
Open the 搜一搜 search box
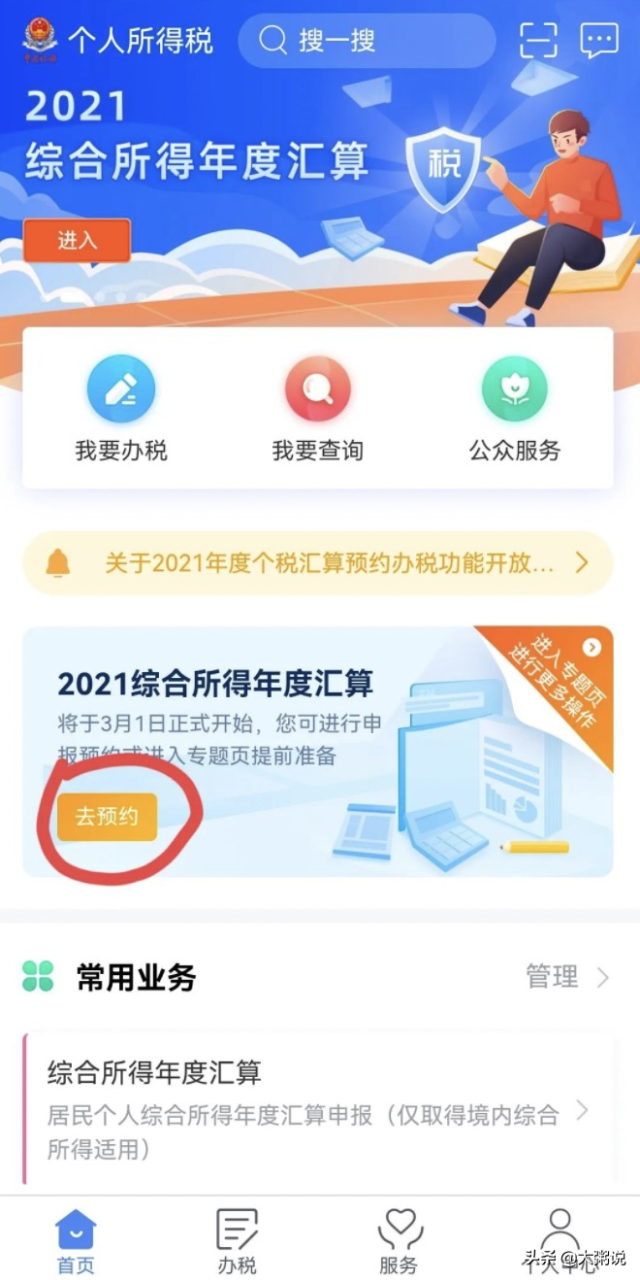[366, 41]
